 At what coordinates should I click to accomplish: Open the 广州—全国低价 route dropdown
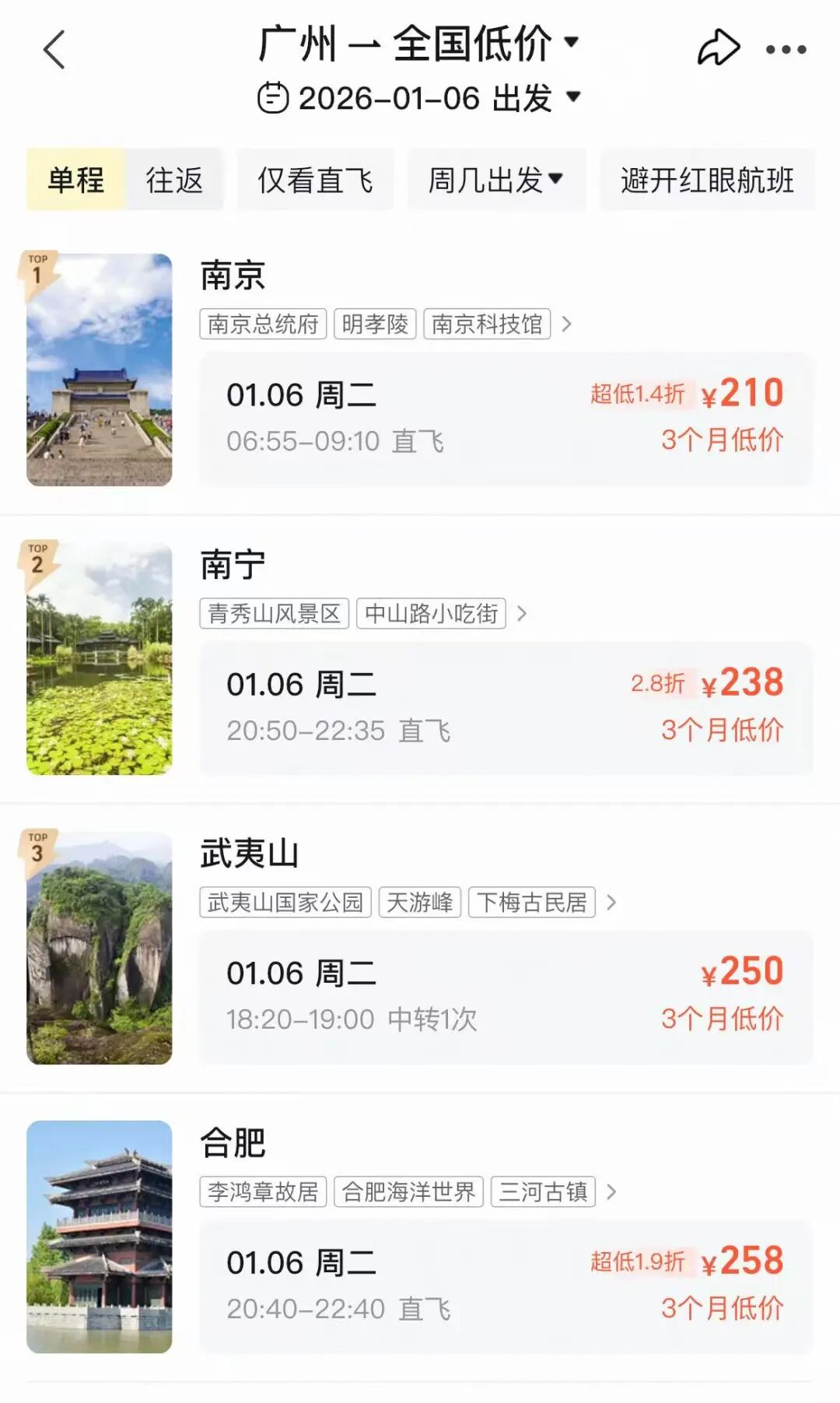[419, 44]
